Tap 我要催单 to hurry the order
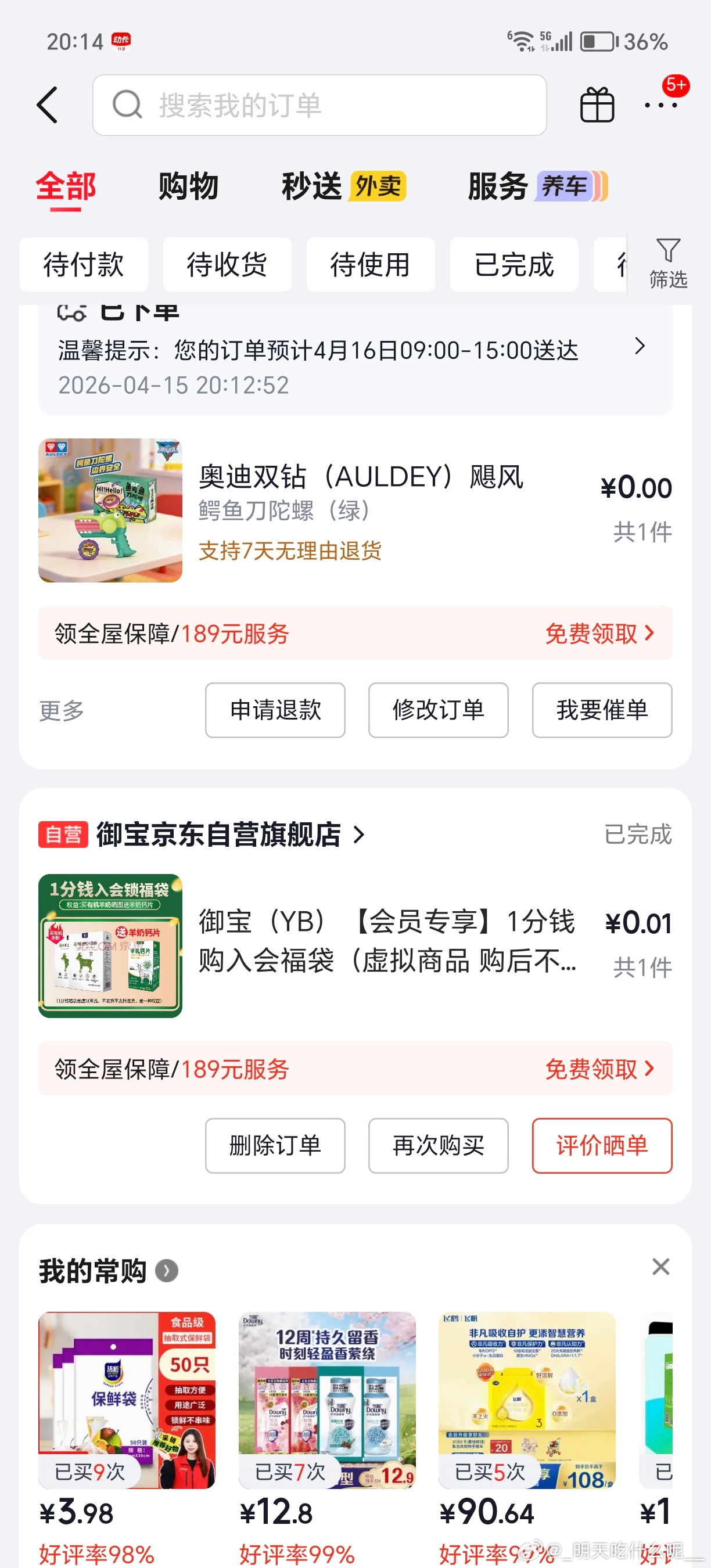This screenshot has height=1568, width=711. pyautogui.click(x=601, y=710)
